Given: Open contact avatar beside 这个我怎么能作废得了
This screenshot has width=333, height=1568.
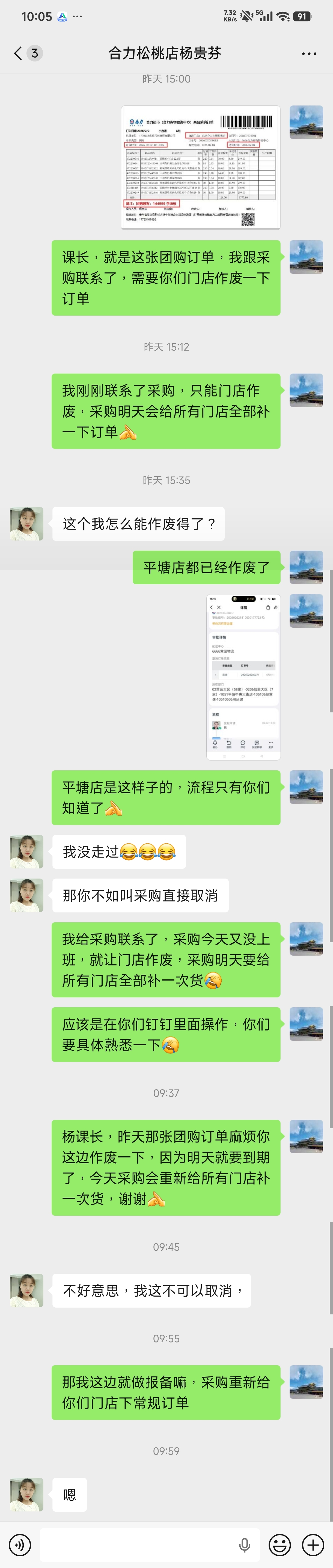Looking at the screenshot, I should coord(27,524).
